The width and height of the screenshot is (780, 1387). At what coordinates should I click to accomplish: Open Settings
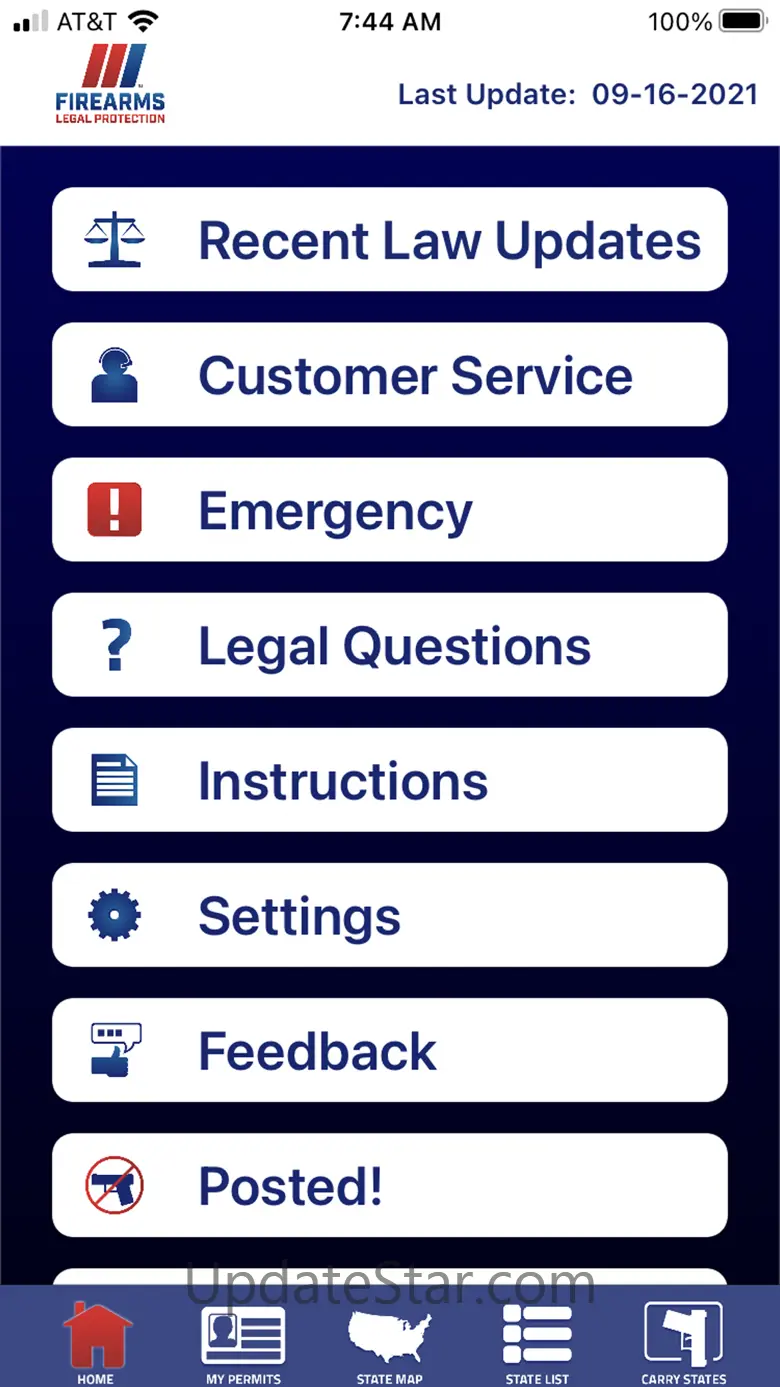click(390, 915)
